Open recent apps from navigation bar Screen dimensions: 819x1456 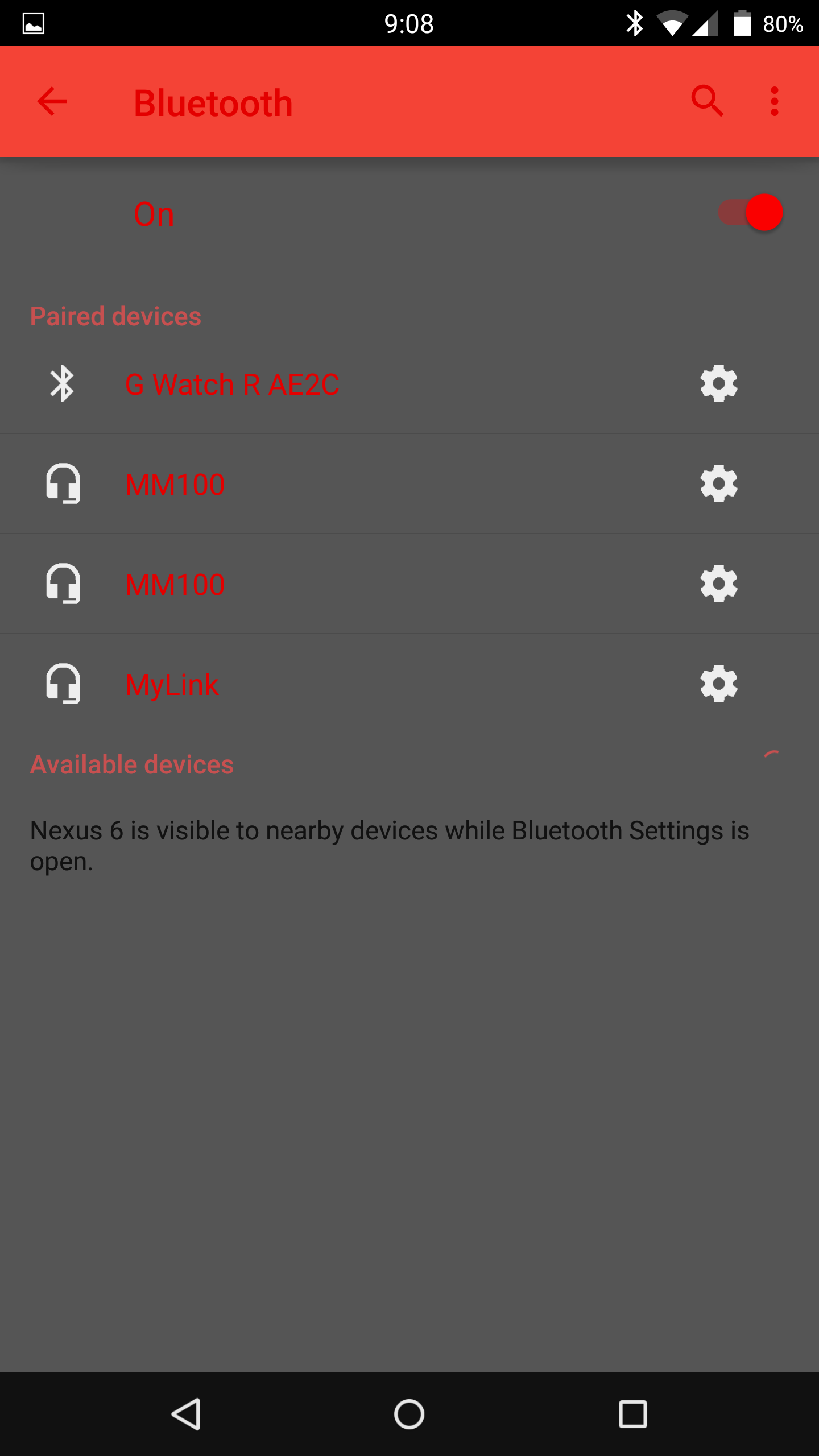coord(633,1414)
